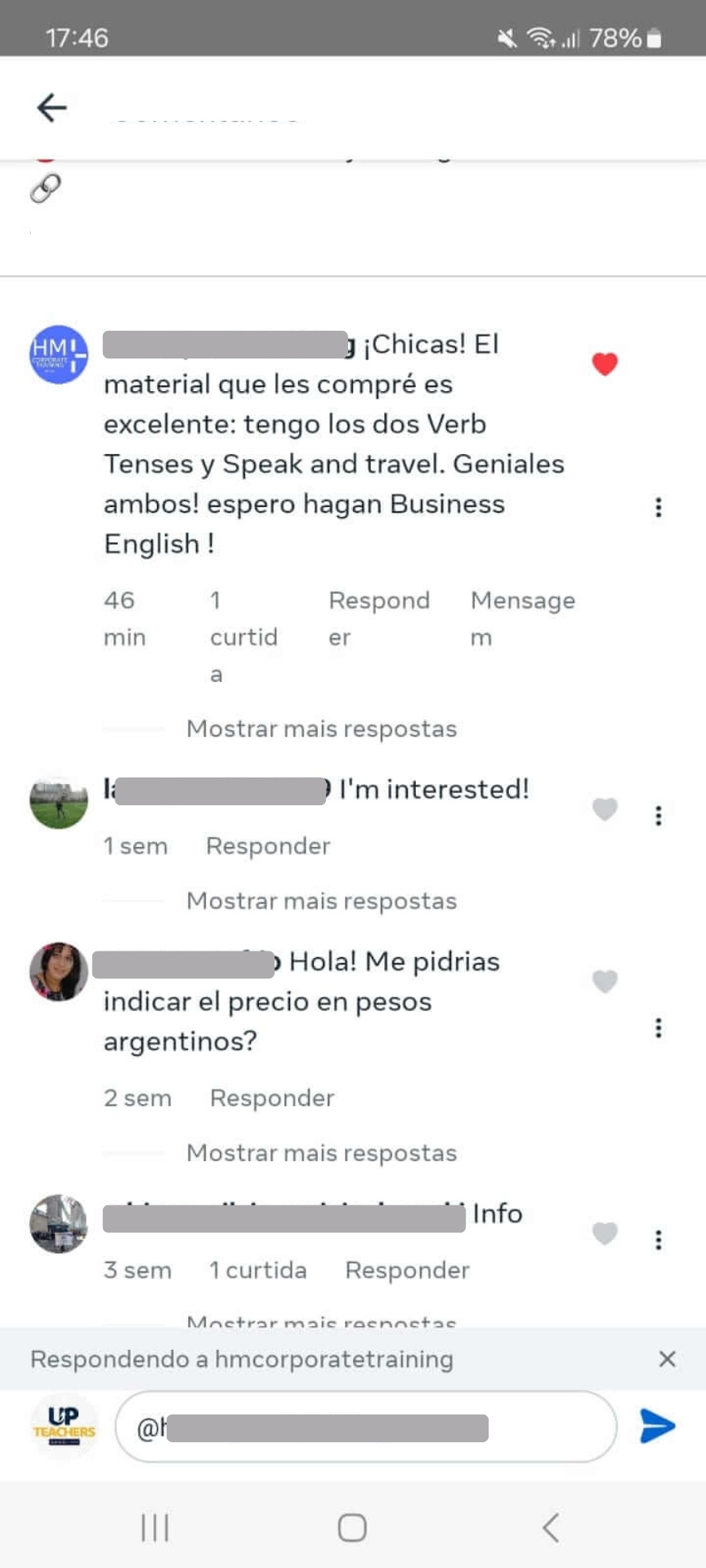Like the "I'm interested!" comment

point(605,808)
